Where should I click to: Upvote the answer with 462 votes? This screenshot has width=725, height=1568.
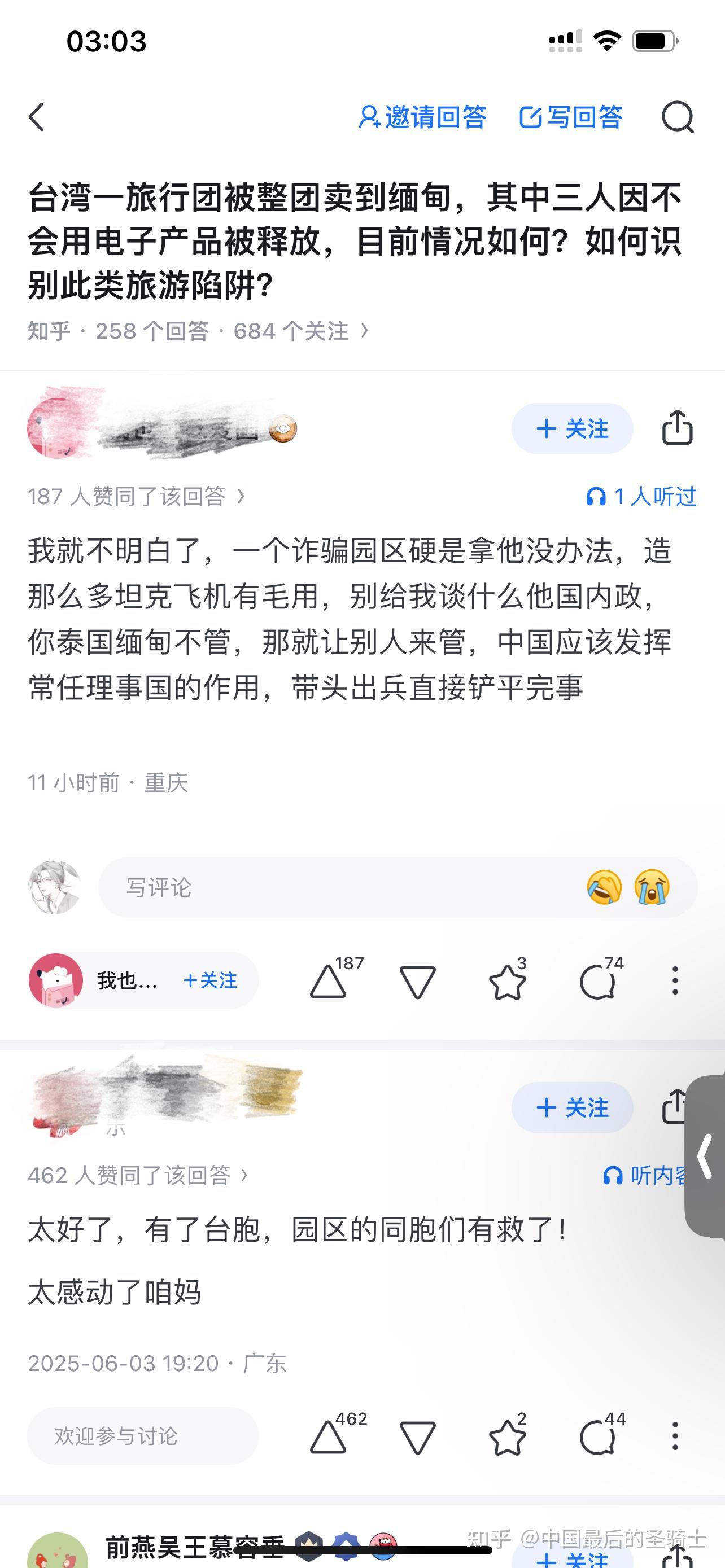click(329, 1437)
